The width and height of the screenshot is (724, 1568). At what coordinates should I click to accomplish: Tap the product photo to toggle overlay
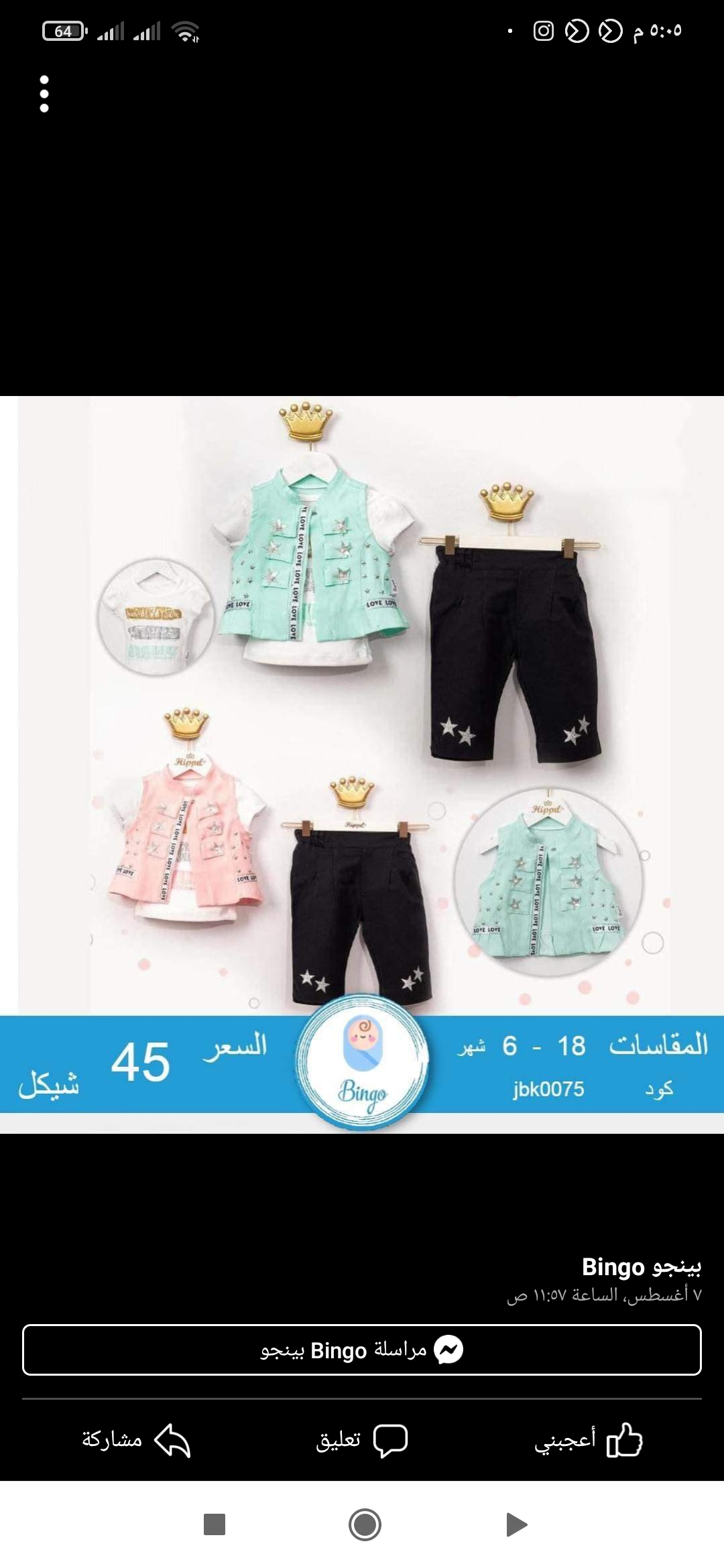coord(362,764)
